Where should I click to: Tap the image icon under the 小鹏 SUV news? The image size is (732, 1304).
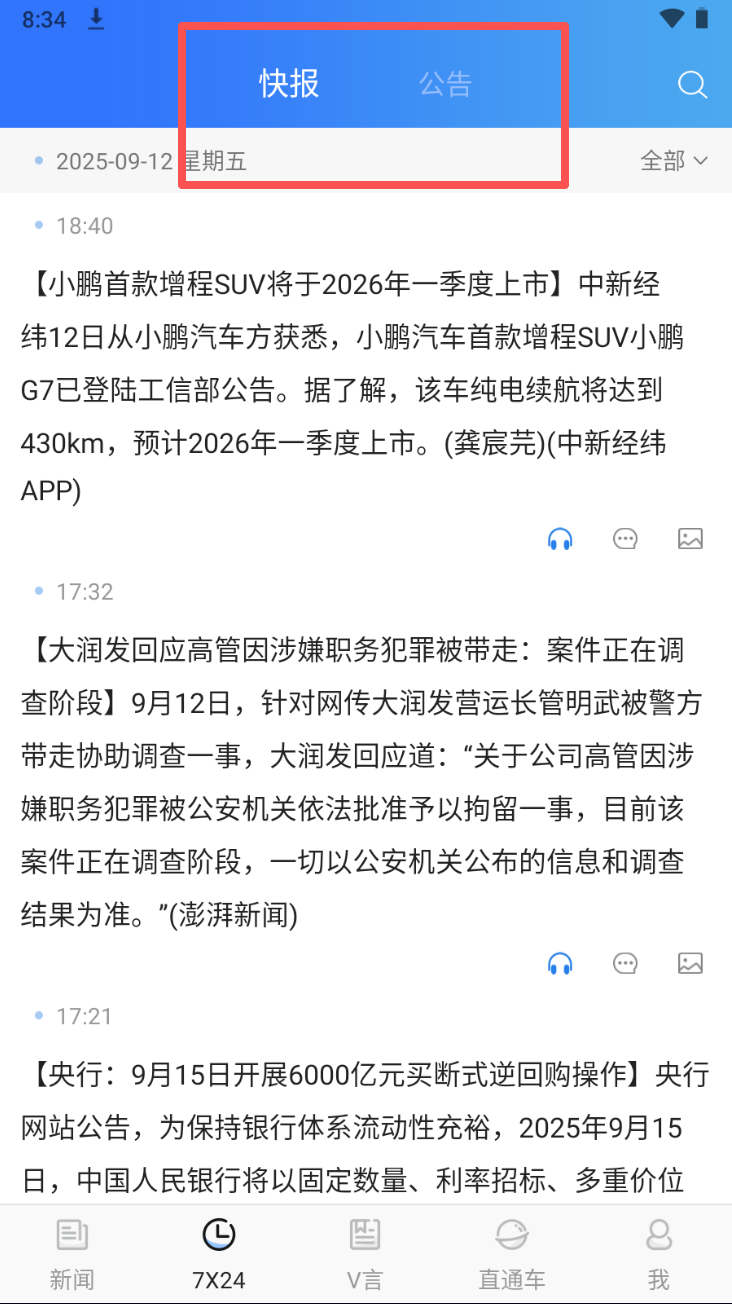point(691,539)
